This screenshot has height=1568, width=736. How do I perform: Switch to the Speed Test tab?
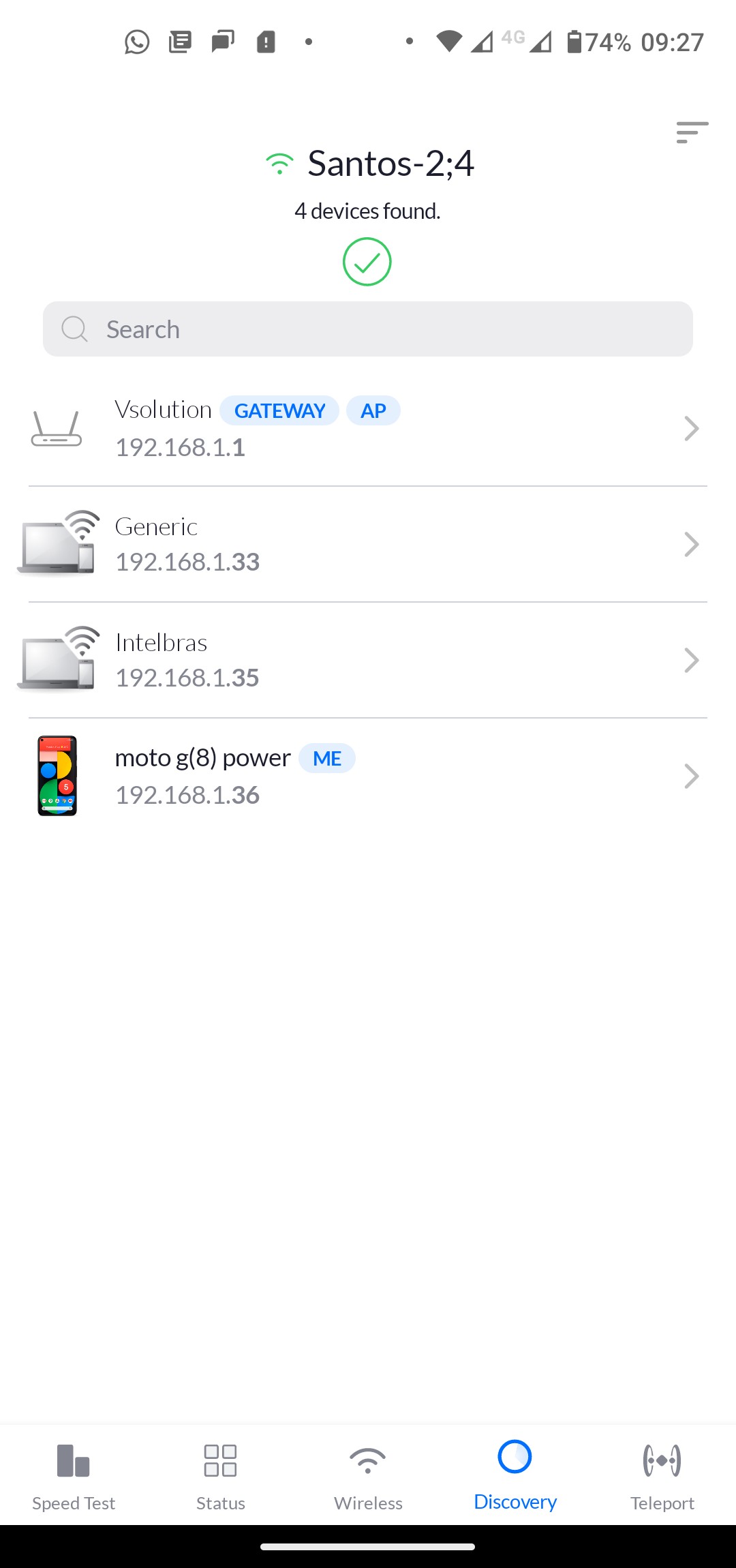[x=74, y=1475]
